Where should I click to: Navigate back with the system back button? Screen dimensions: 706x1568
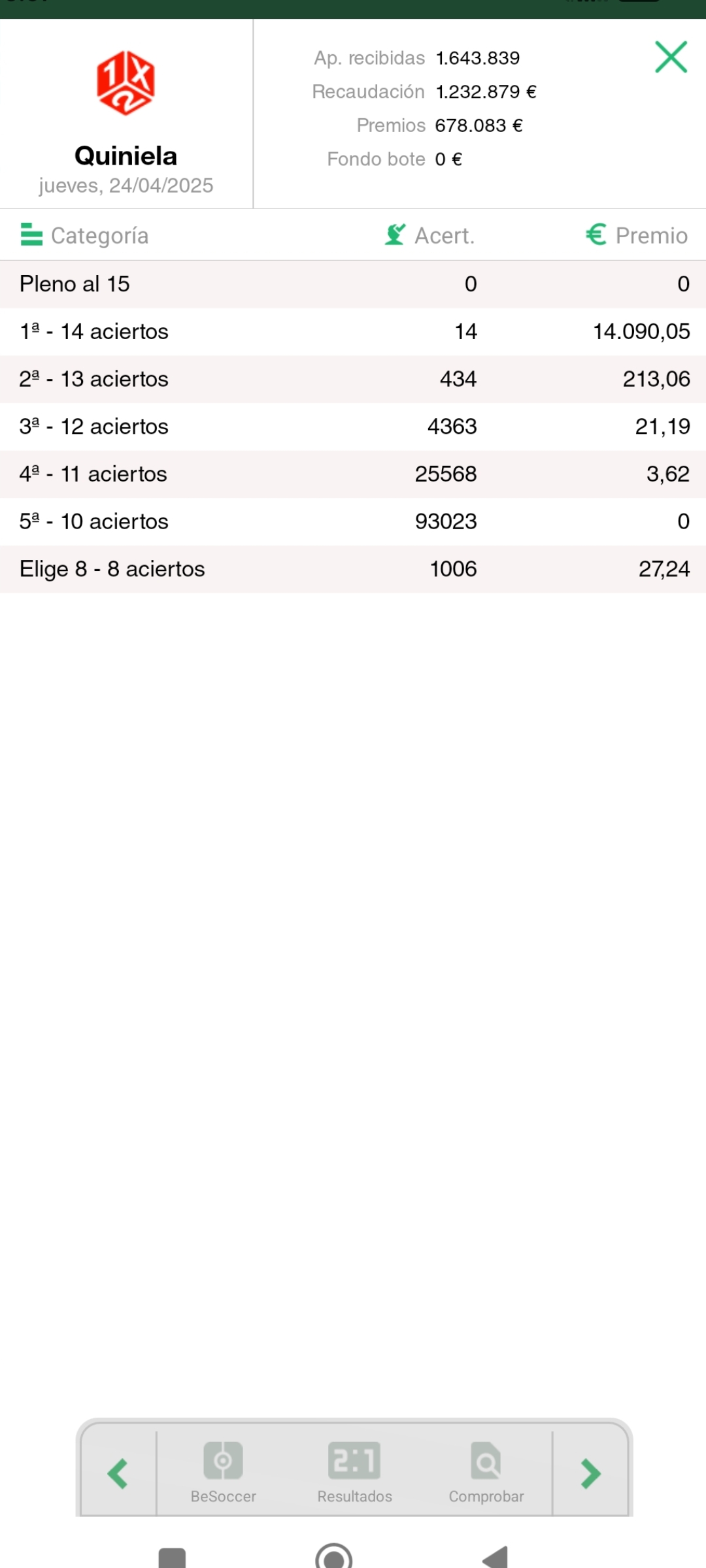pos(496,1558)
